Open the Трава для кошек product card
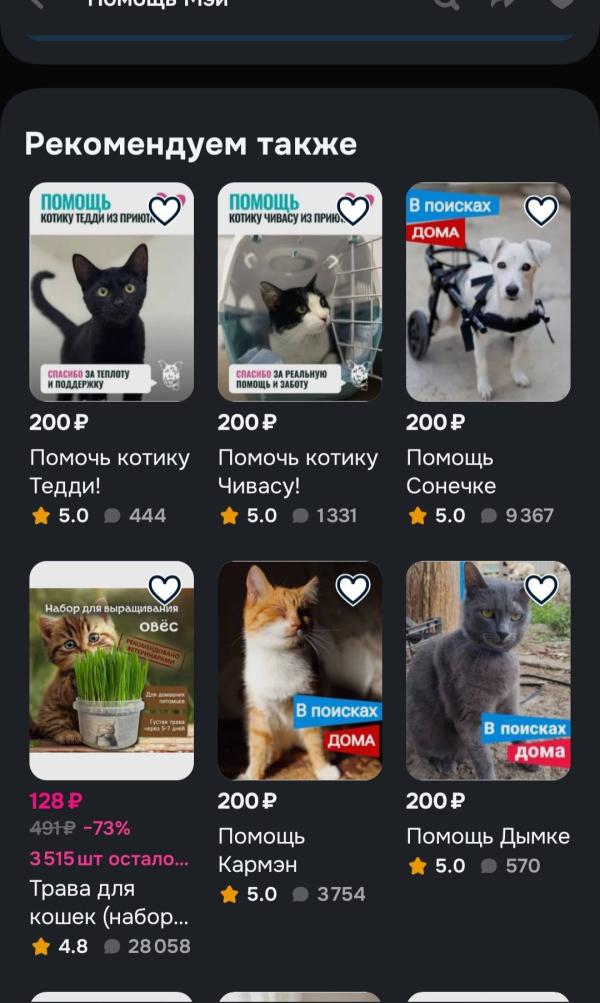 point(111,680)
